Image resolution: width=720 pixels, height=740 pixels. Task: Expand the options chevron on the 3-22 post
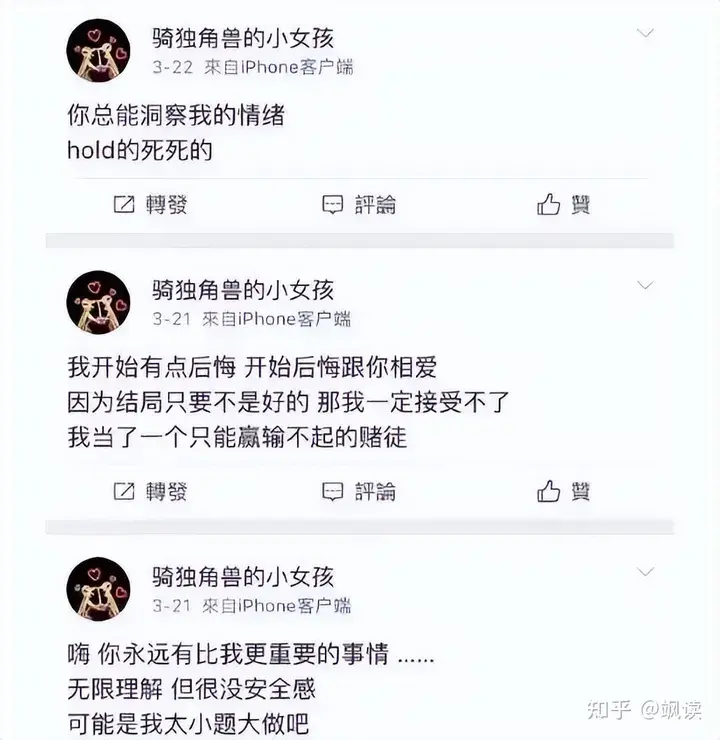pos(645,33)
